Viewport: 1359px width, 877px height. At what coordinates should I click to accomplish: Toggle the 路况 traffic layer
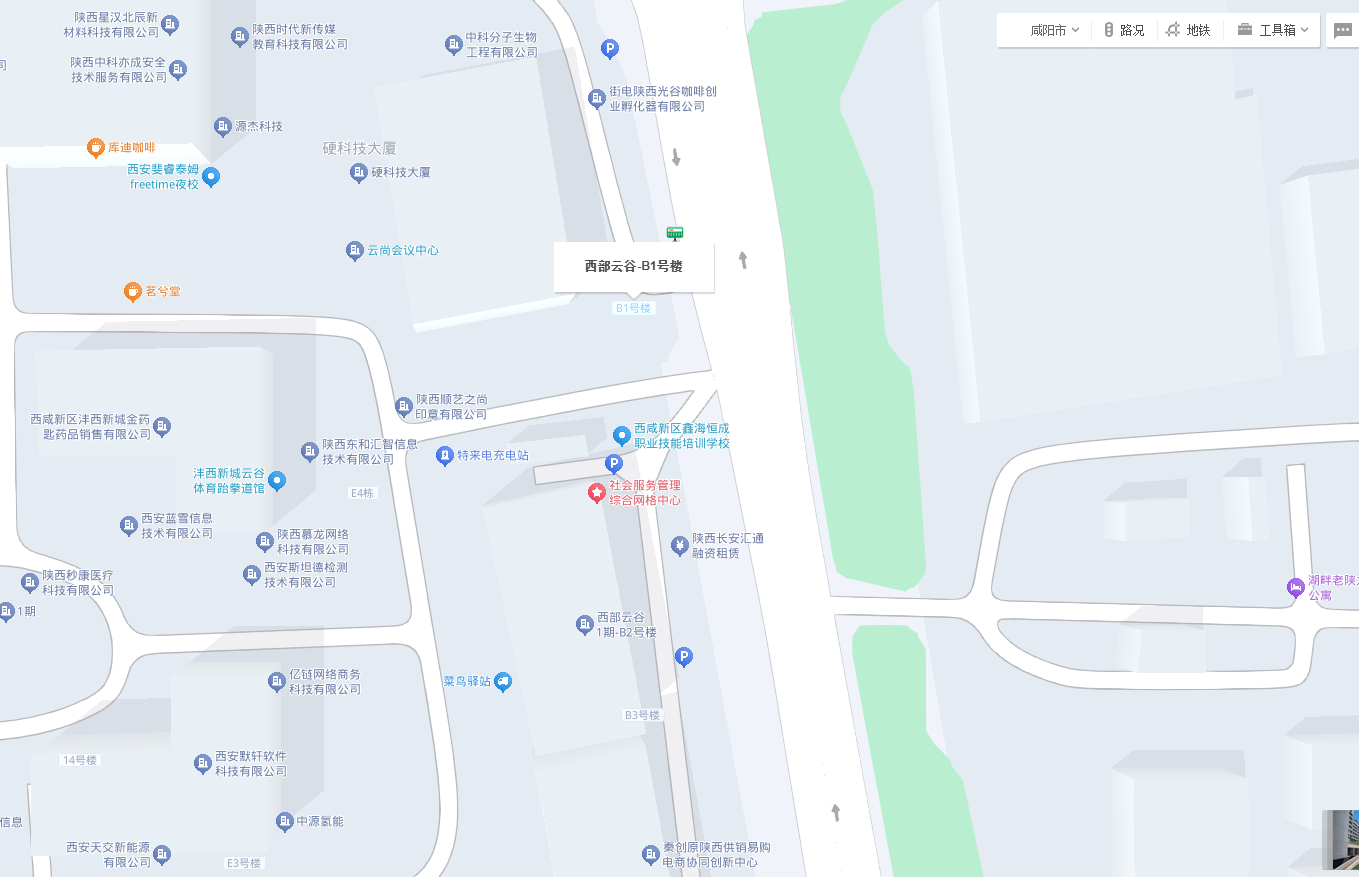pos(1124,30)
